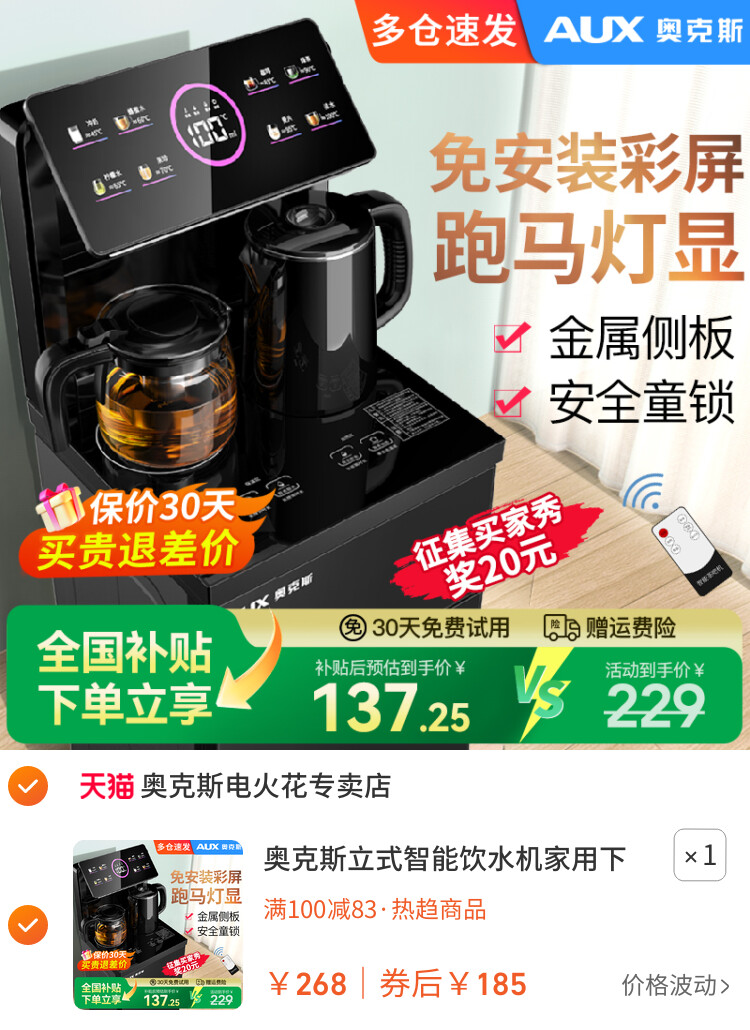Image resolution: width=750 pixels, height=1030 pixels.
Task: Open the 奥克斯立式智能饮水机家用 product title
Action: (445, 858)
